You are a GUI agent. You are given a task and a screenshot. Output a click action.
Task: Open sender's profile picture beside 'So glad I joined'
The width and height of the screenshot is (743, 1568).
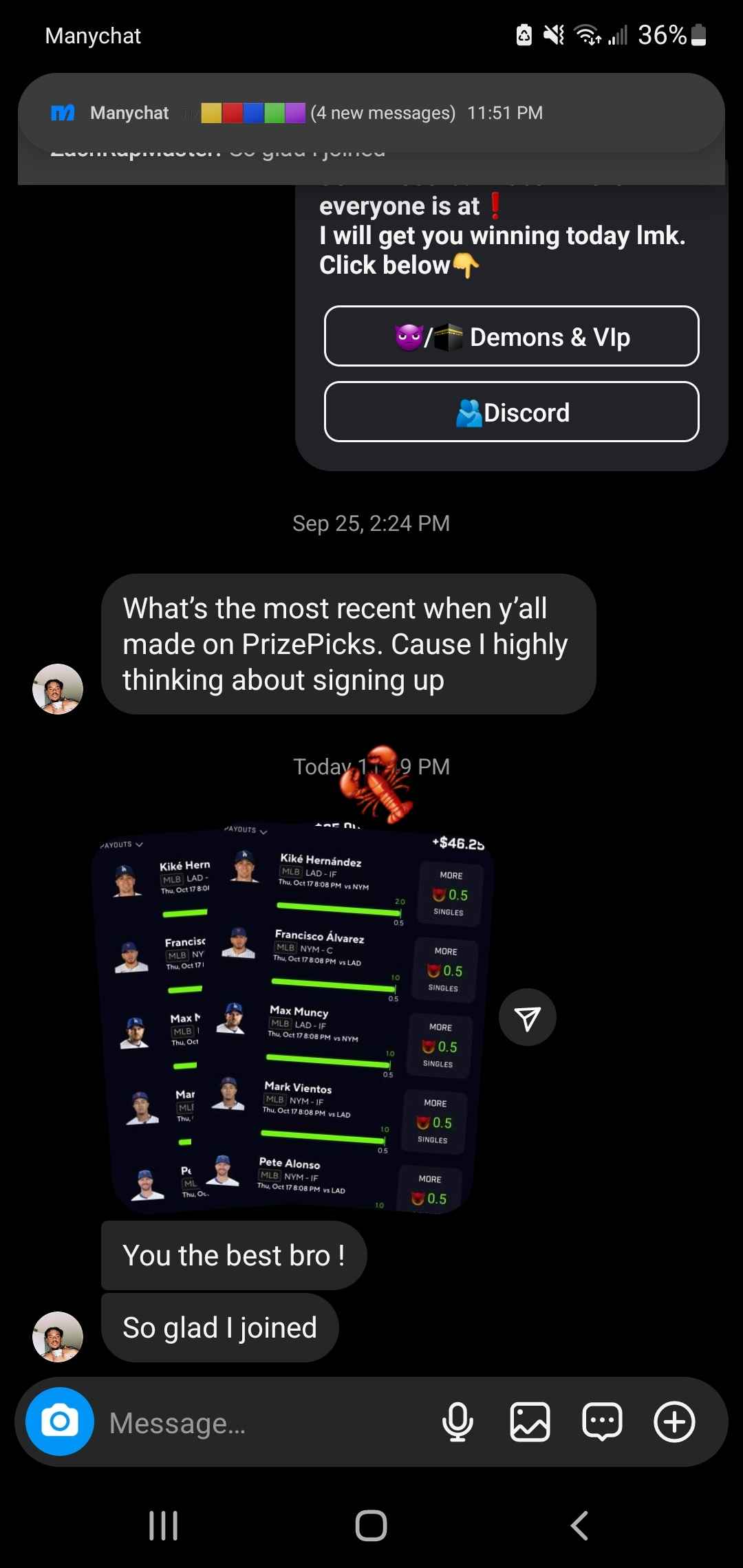point(58,1336)
